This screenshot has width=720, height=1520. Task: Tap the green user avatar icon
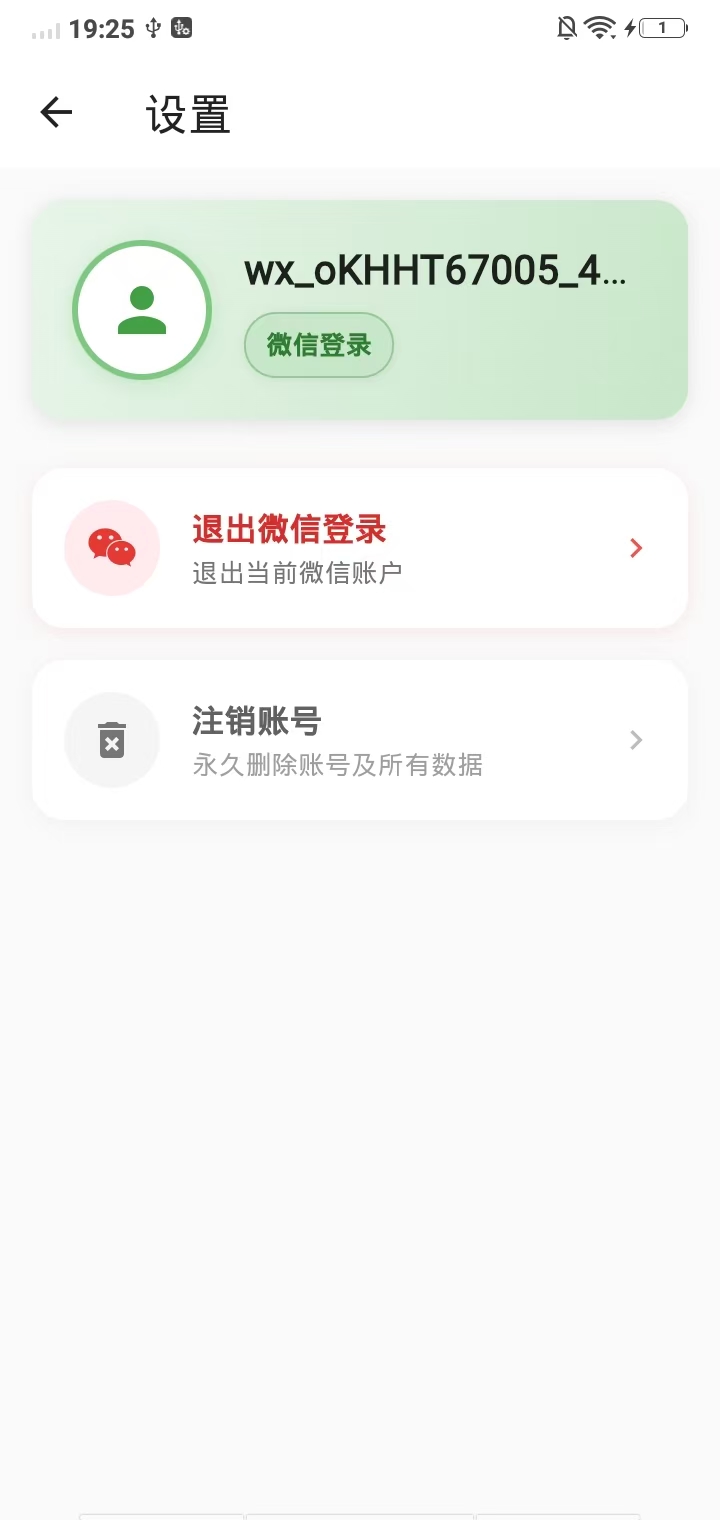tap(141, 310)
